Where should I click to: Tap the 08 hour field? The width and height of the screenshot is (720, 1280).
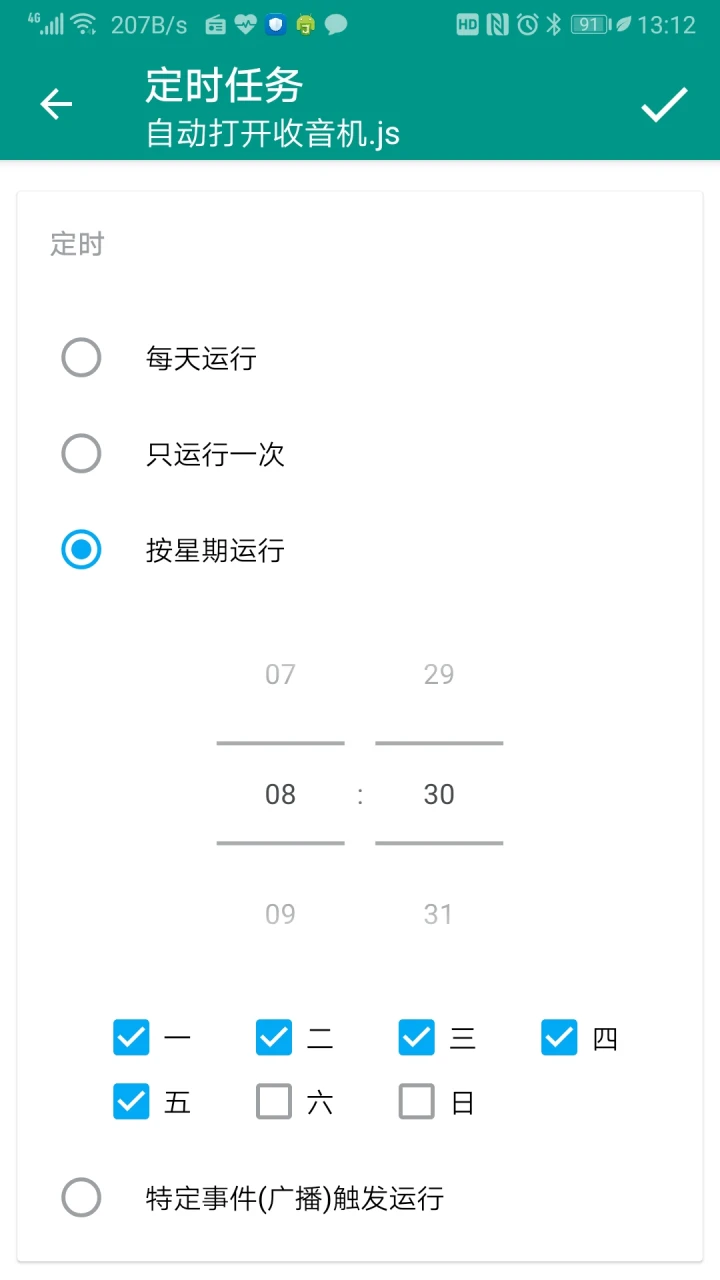click(280, 794)
